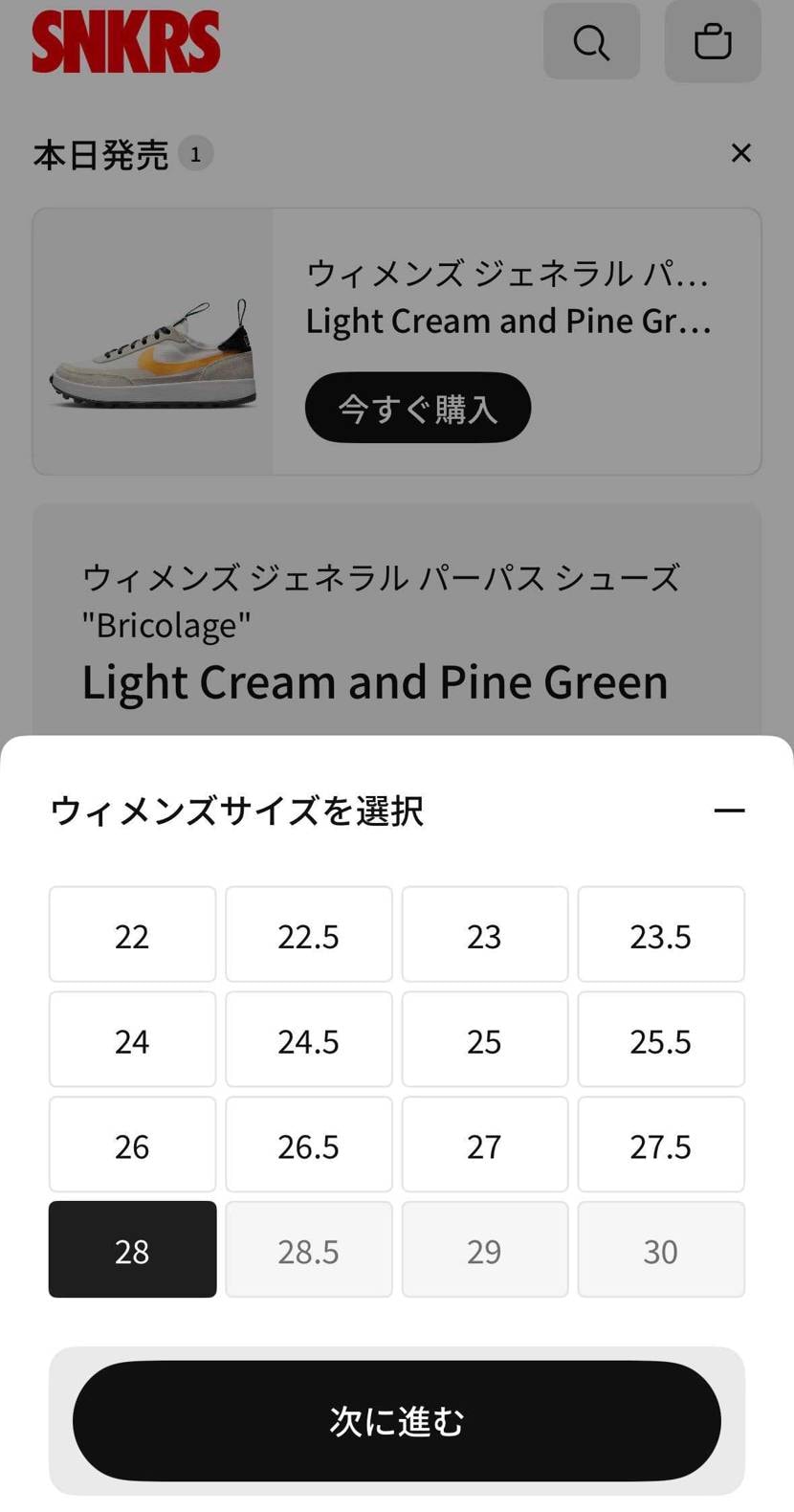Tap the 本日発売 count badge
The image size is (794, 1512).
196,153
